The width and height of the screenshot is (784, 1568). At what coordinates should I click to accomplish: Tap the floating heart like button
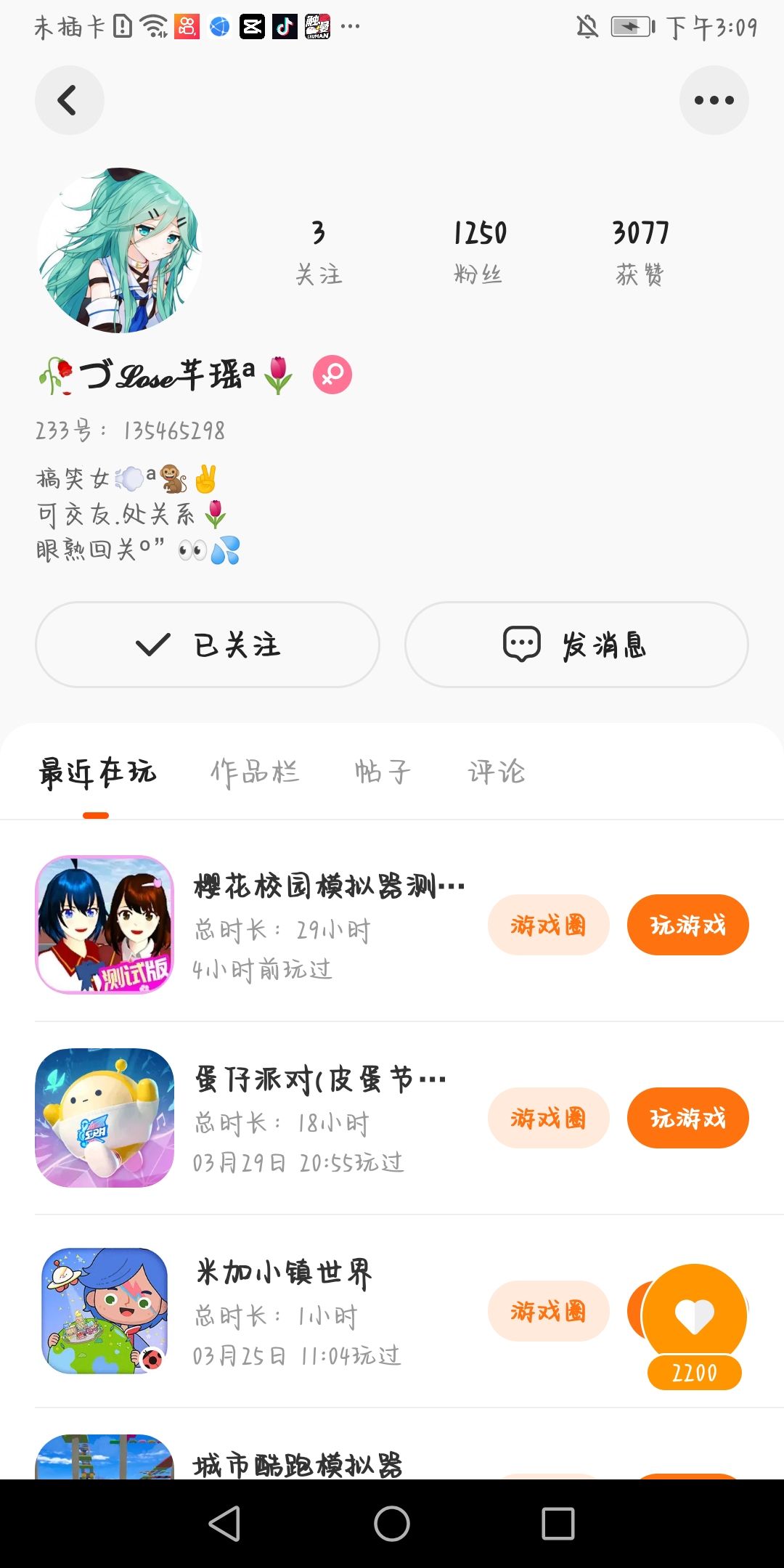695,1315
